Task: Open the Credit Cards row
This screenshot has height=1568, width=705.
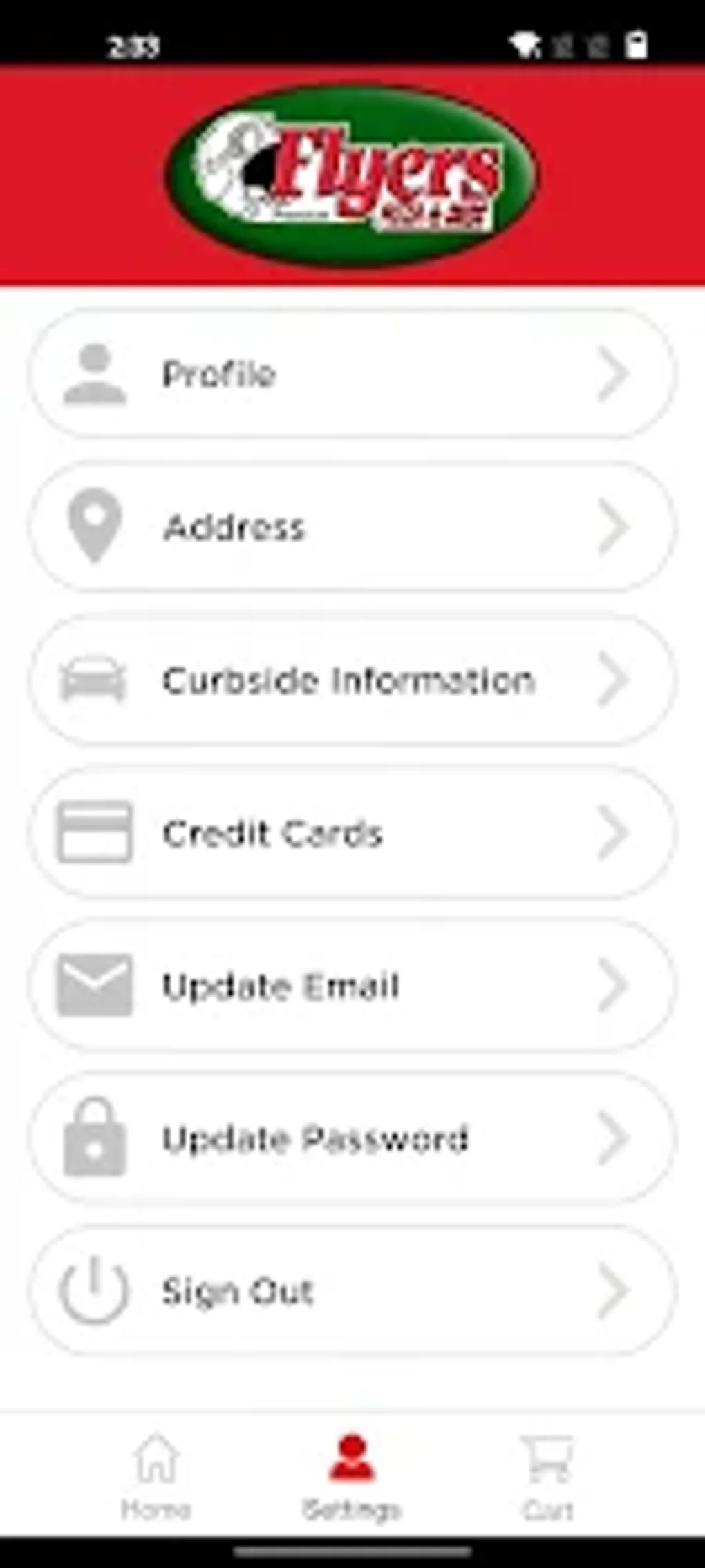Action: [x=352, y=833]
